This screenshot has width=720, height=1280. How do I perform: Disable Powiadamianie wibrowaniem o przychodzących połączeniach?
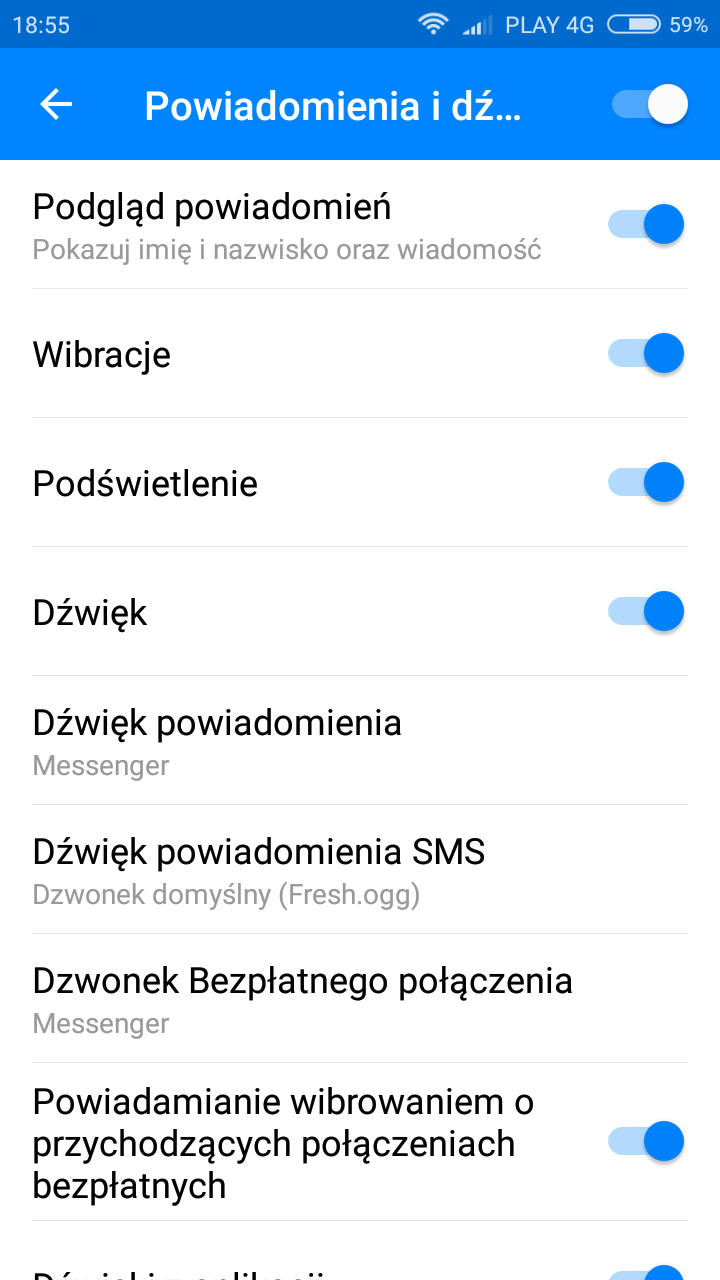pos(646,1141)
